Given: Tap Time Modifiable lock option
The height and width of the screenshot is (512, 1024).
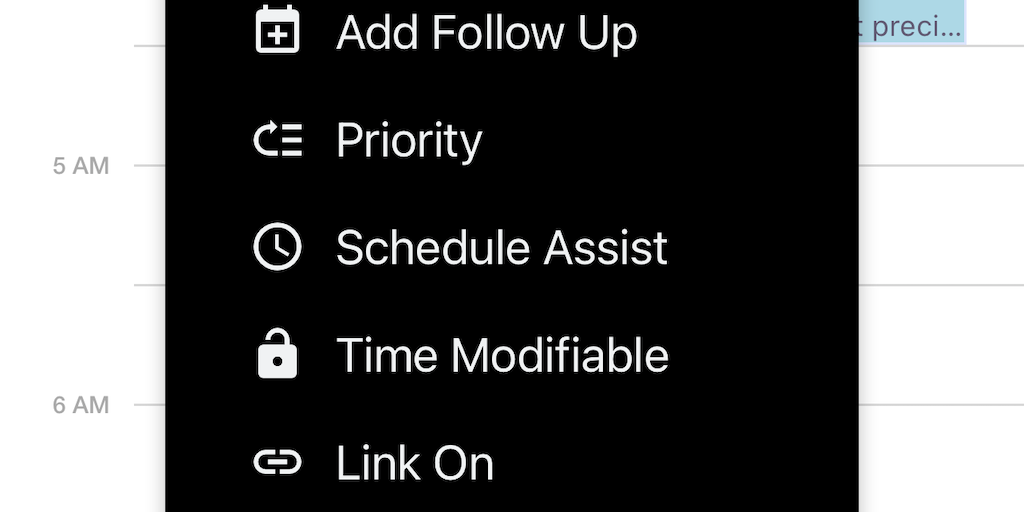Looking at the screenshot, I should click(501, 355).
